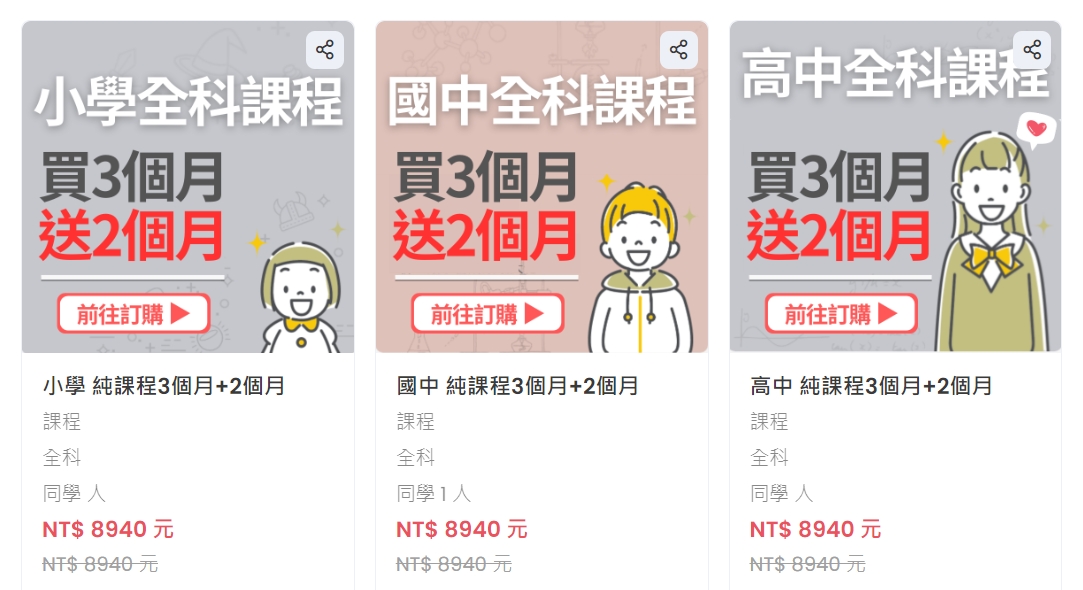Open 國中 純課程3個月+2個月 course card
The height and width of the screenshot is (590, 1083).
coord(518,386)
